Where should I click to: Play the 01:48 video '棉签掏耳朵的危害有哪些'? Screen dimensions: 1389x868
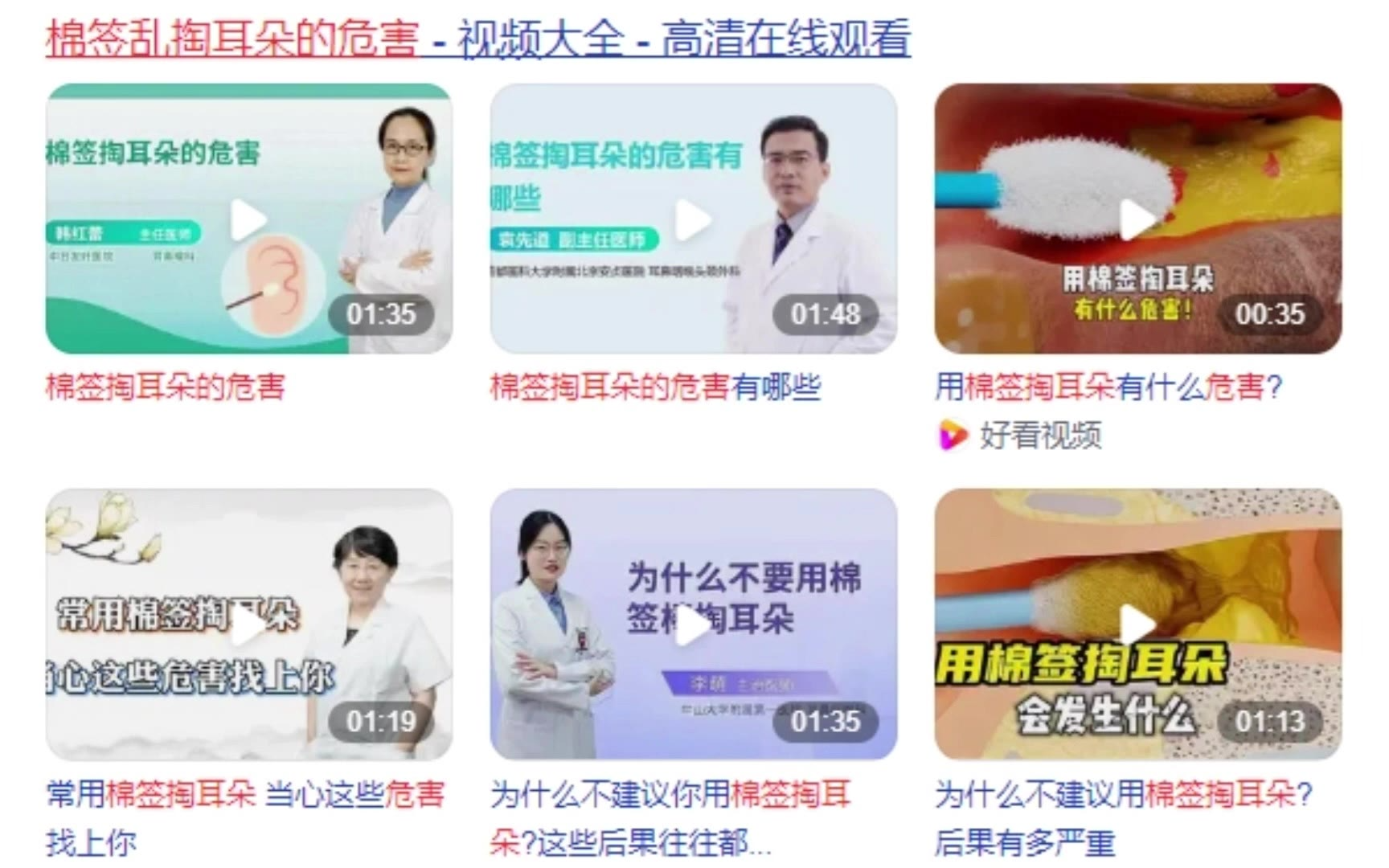[x=693, y=219]
